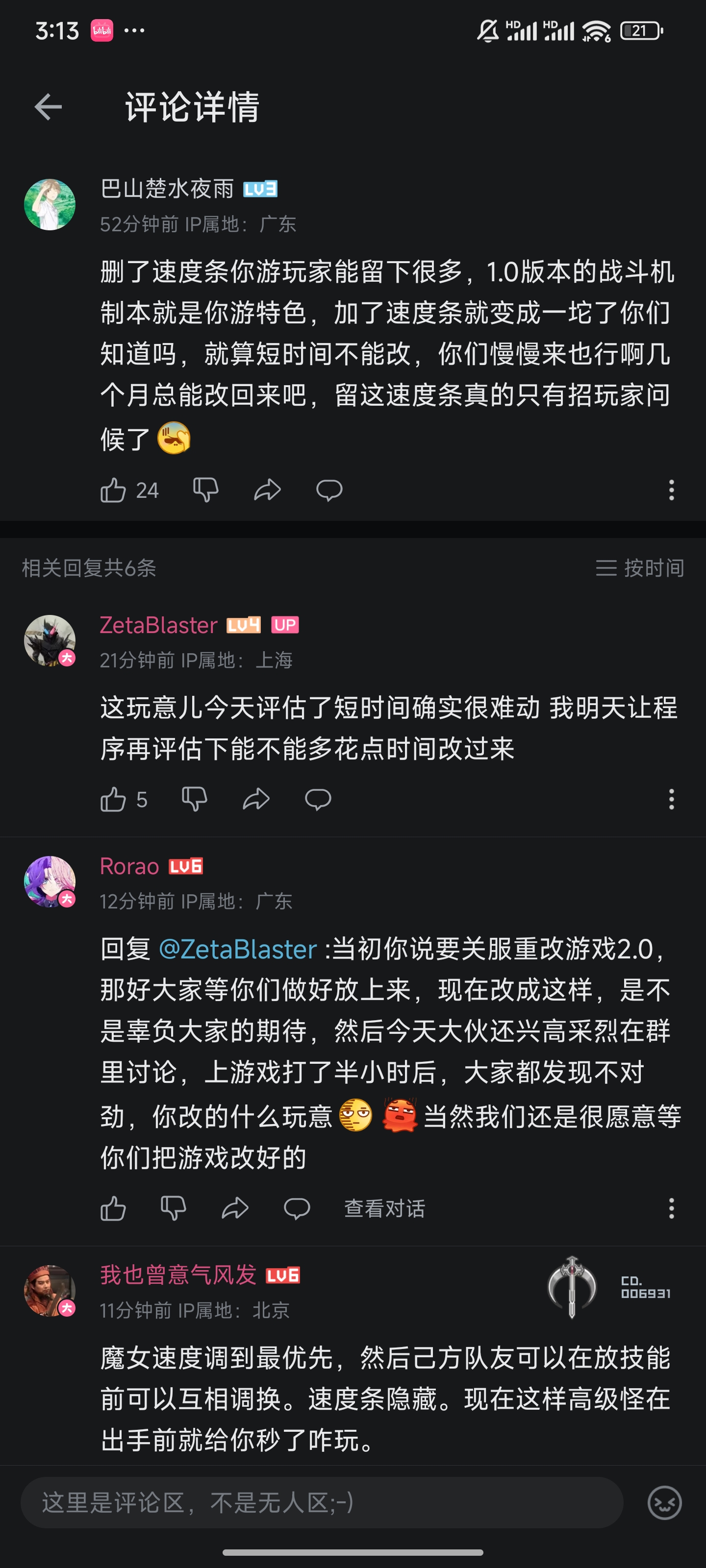This screenshot has height=1568, width=706.
Task: Open ZetaBlaster's profile avatar
Action: 50,640
